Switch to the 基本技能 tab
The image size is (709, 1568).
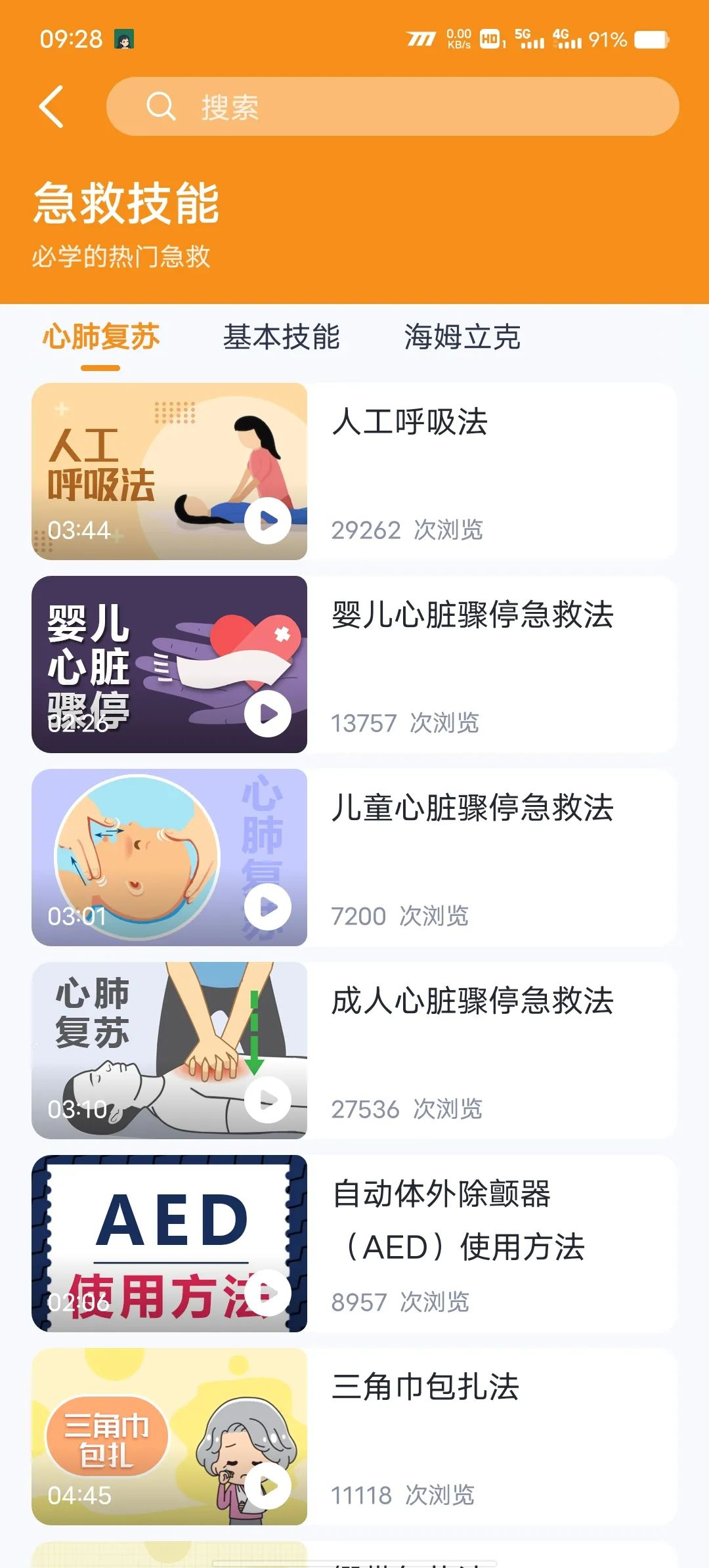pyautogui.click(x=282, y=338)
